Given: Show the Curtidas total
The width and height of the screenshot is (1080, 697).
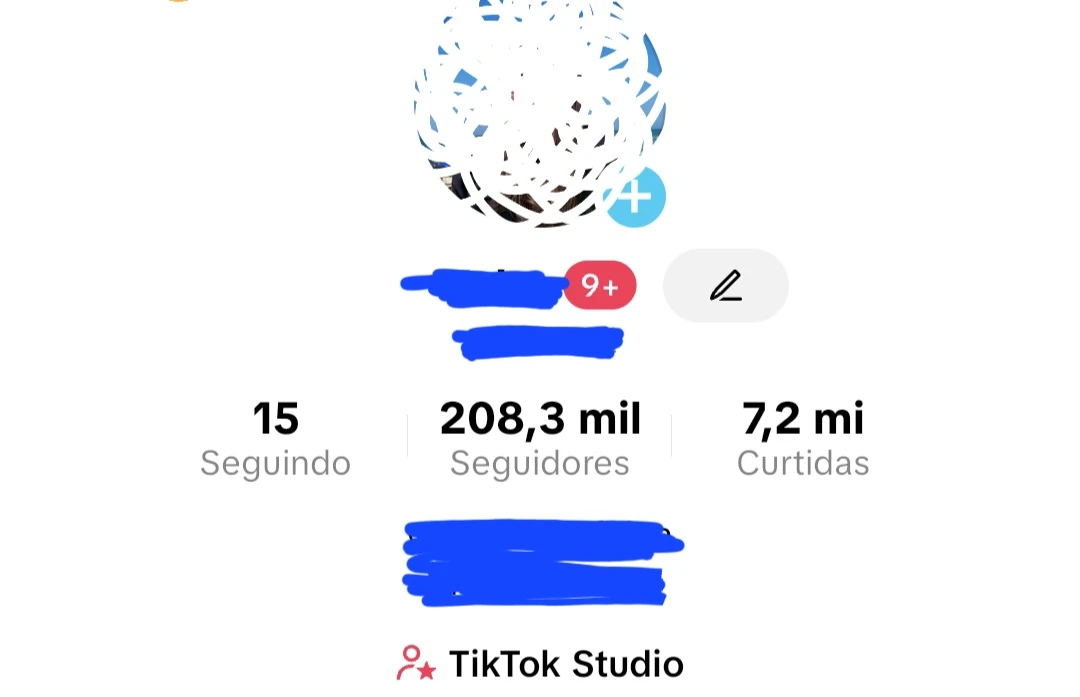Looking at the screenshot, I should click(803, 439).
